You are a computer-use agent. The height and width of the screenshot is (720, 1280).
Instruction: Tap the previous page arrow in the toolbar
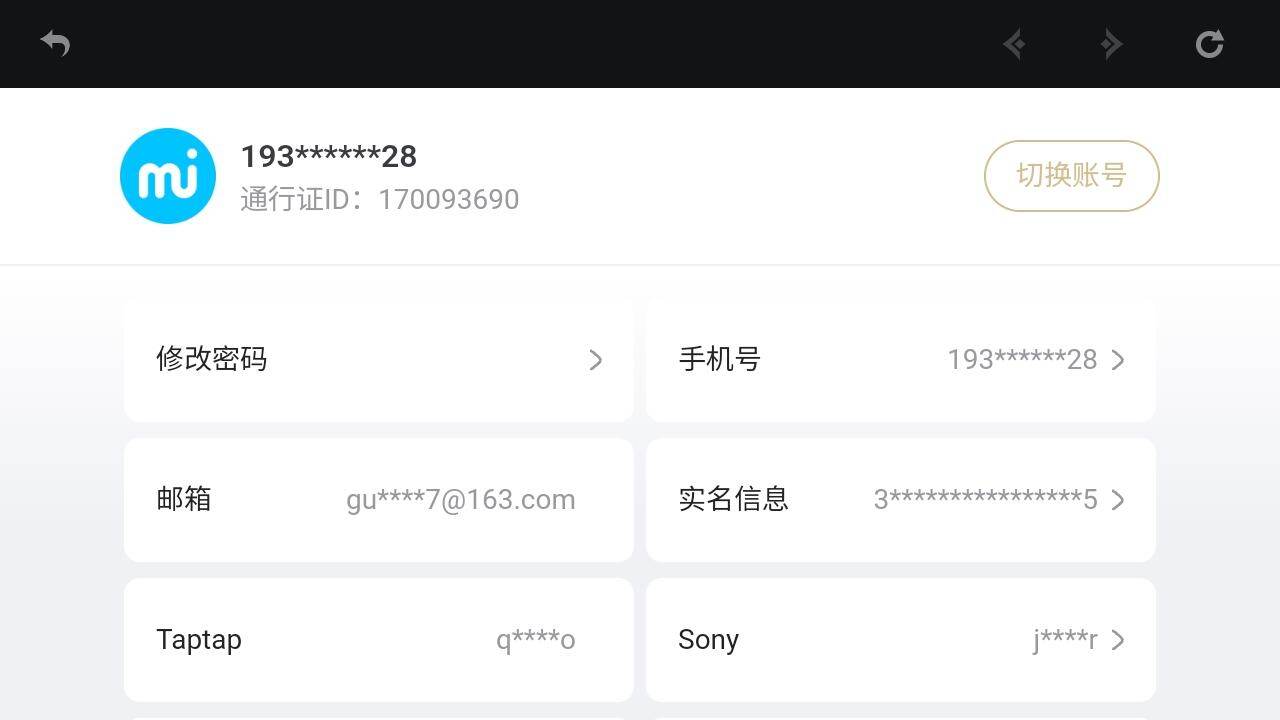1015,44
